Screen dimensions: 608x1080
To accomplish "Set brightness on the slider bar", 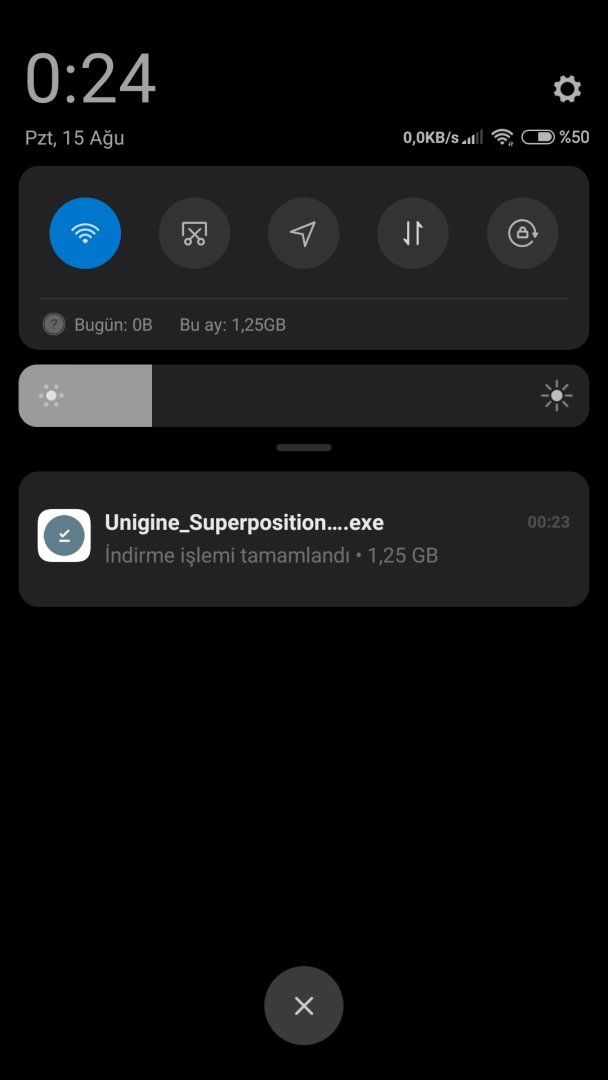I will coord(303,396).
